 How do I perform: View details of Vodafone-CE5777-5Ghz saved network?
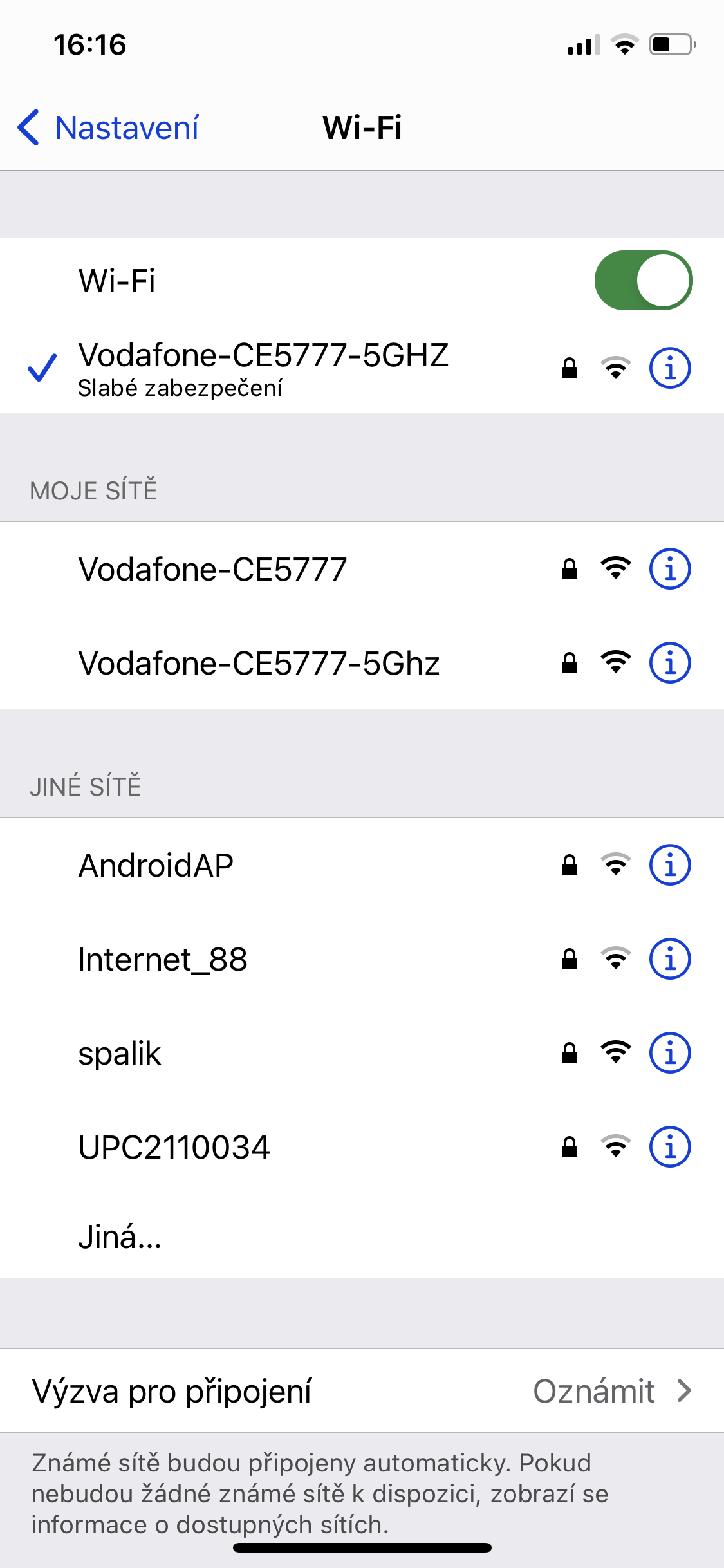669,663
